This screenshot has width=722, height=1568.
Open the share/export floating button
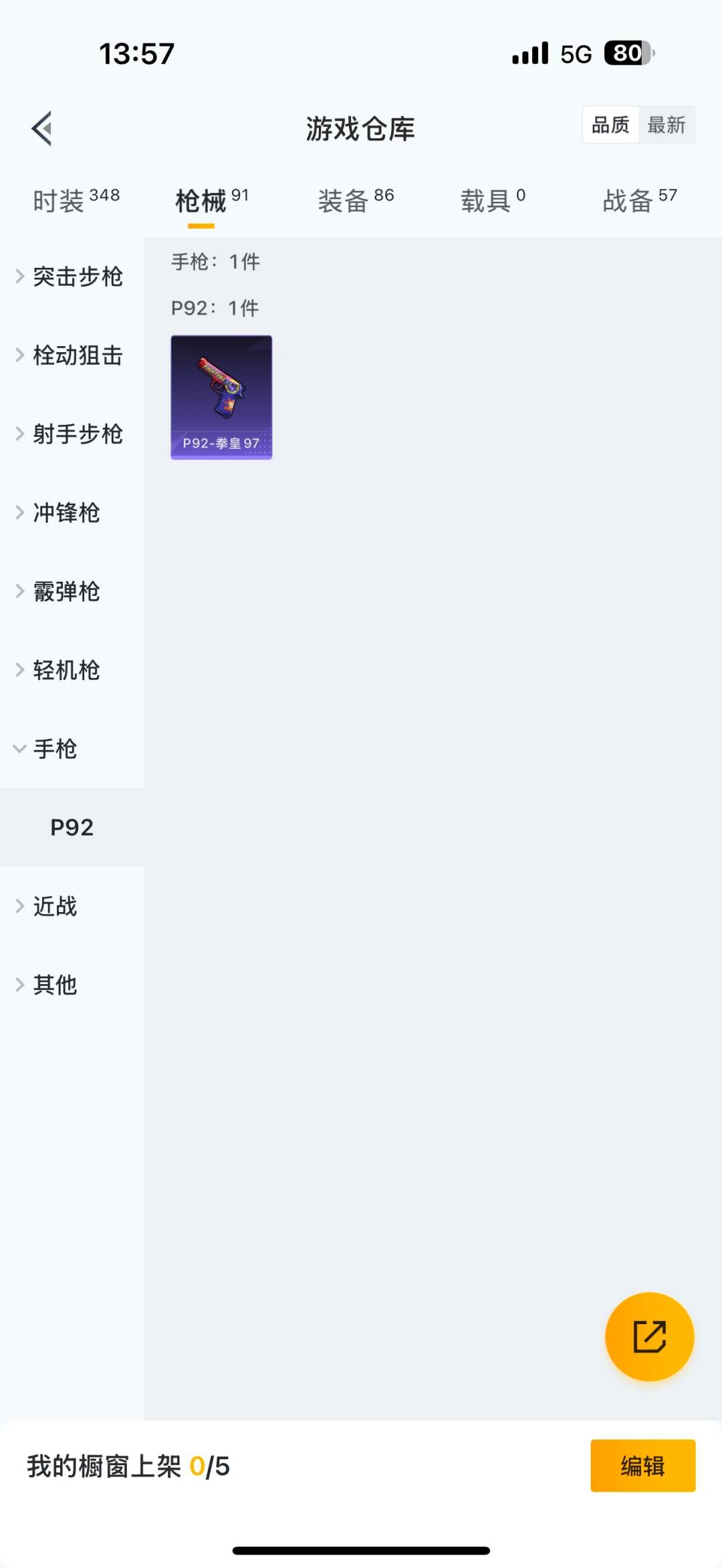[649, 1337]
